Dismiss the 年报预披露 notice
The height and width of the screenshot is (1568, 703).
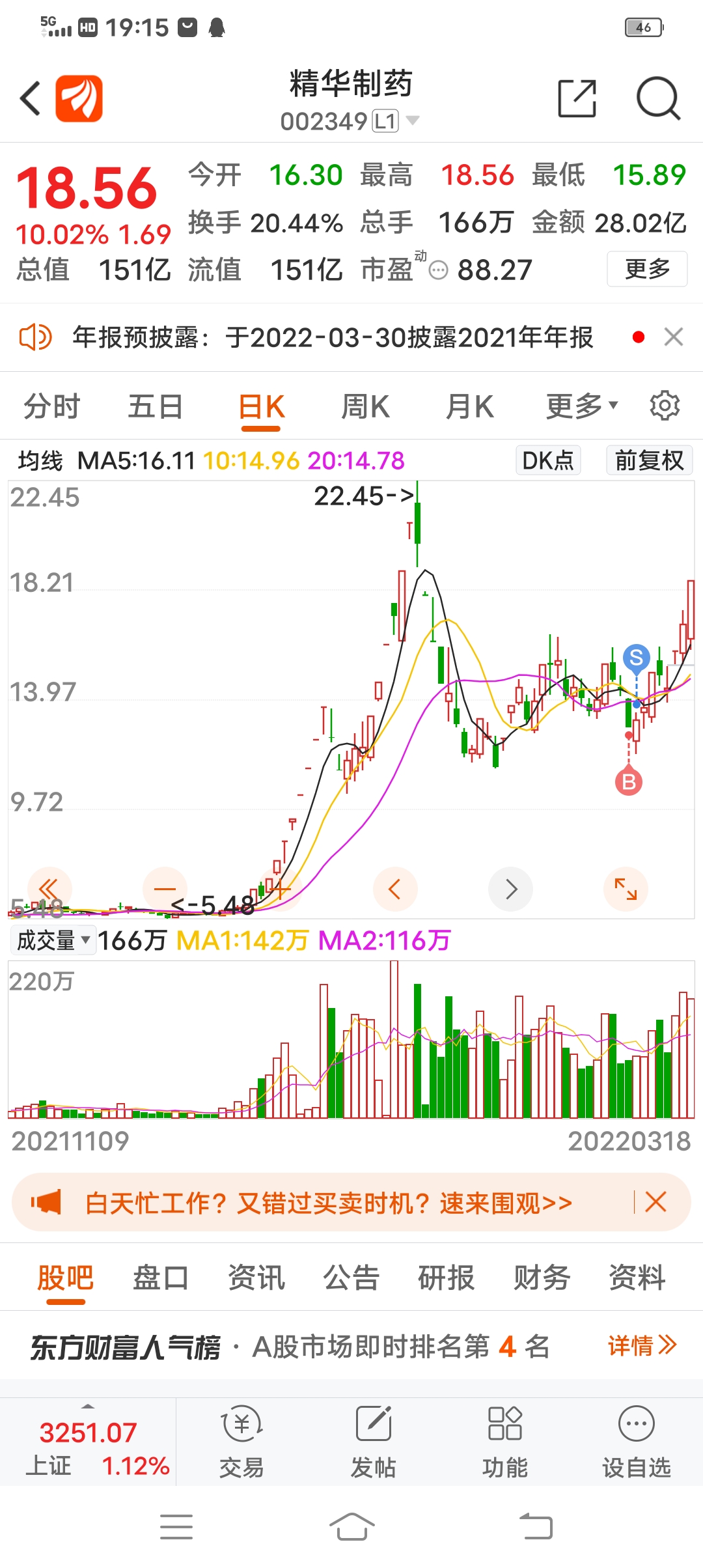[x=674, y=337]
